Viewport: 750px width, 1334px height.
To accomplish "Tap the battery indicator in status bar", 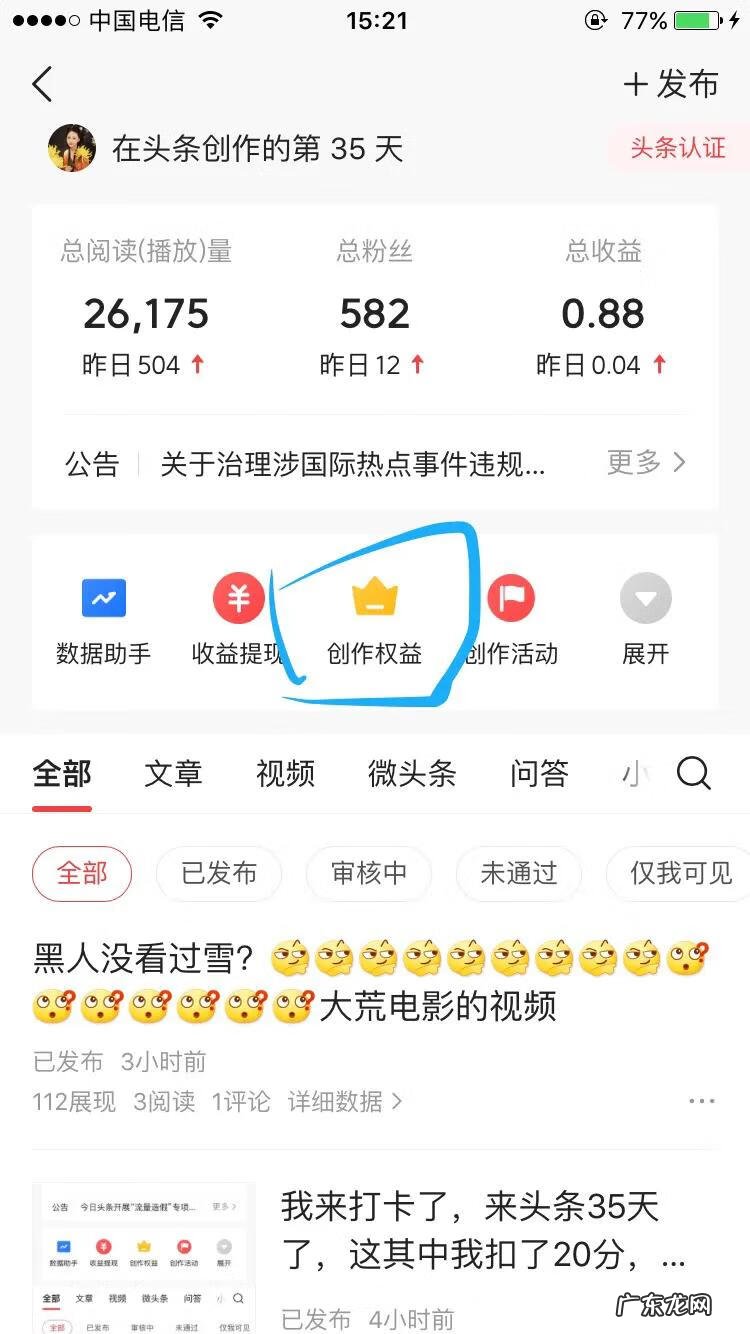I will 695,18.
